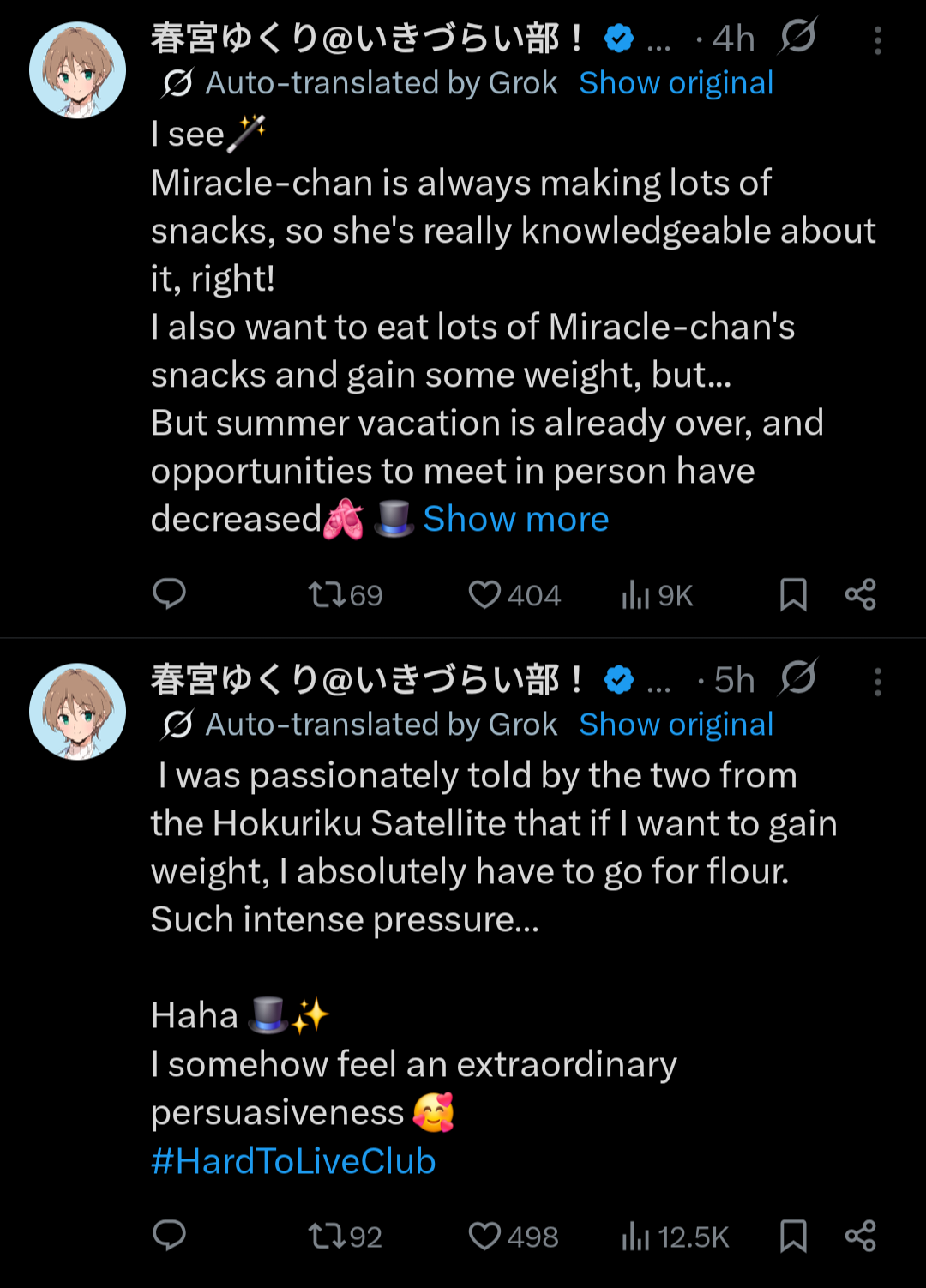View analytics for the 12.5K views post
Image resolution: width=926 pixels, height=1288 pixels.
coord(675,1236)
